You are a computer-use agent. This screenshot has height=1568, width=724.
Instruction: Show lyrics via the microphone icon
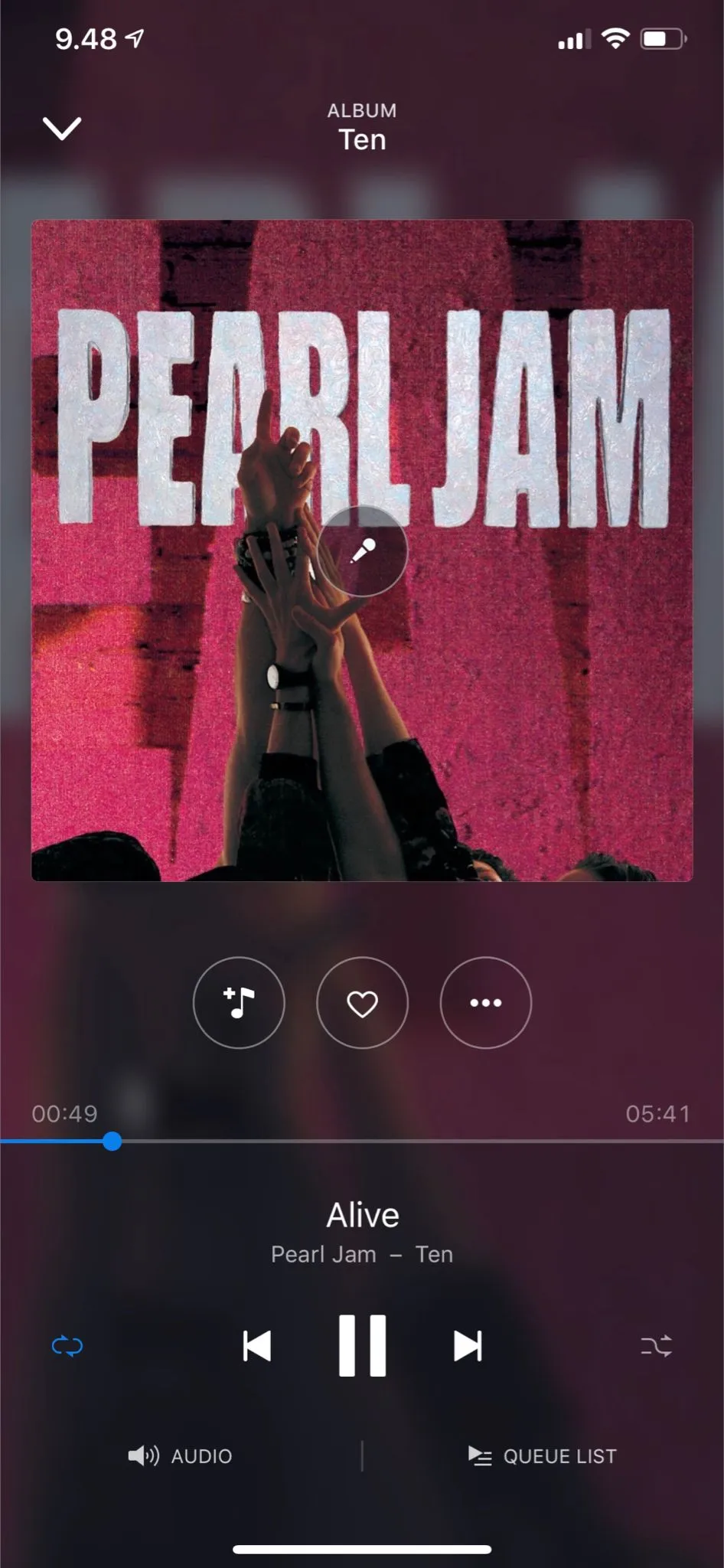tap(363, 550)
